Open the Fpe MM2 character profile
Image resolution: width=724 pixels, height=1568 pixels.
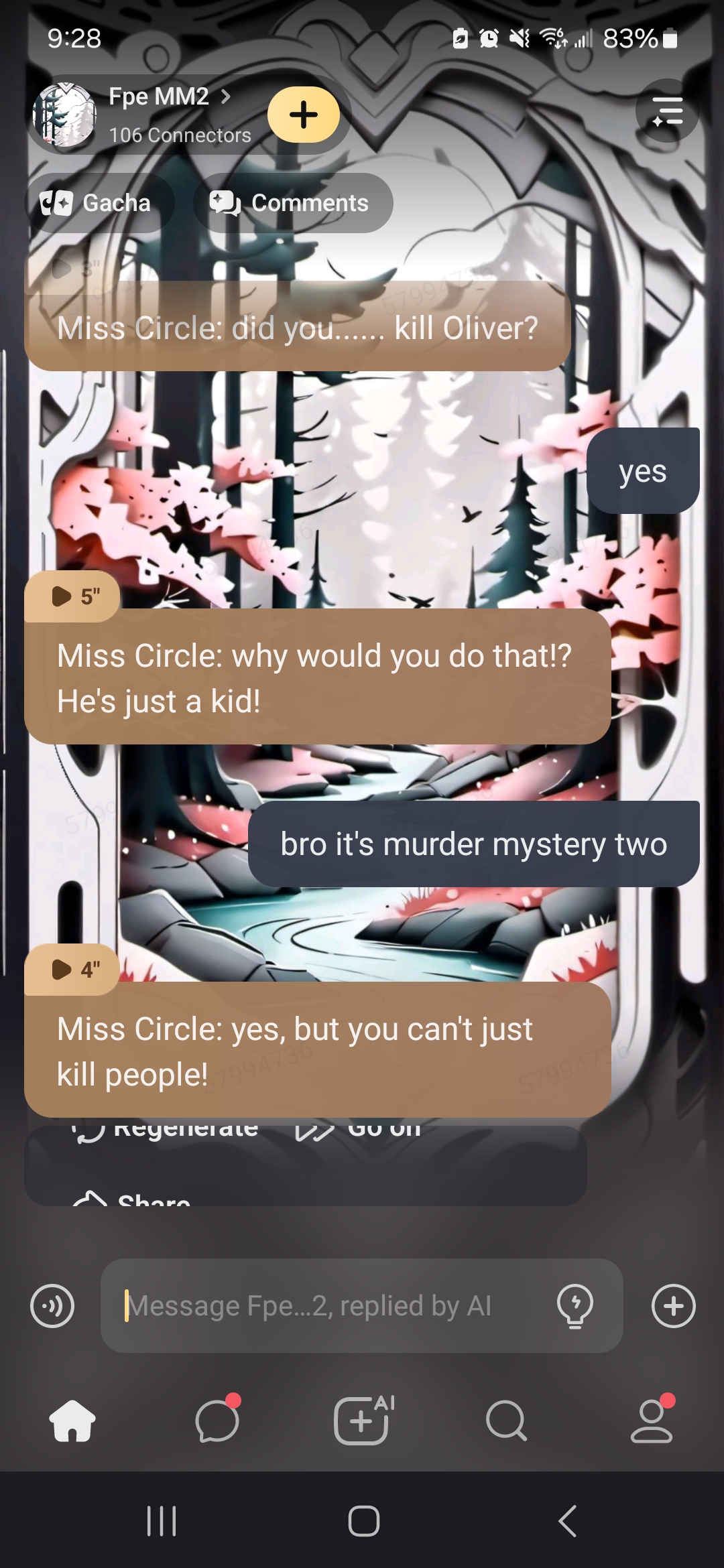pyautogui.click(x=158, y=113)
